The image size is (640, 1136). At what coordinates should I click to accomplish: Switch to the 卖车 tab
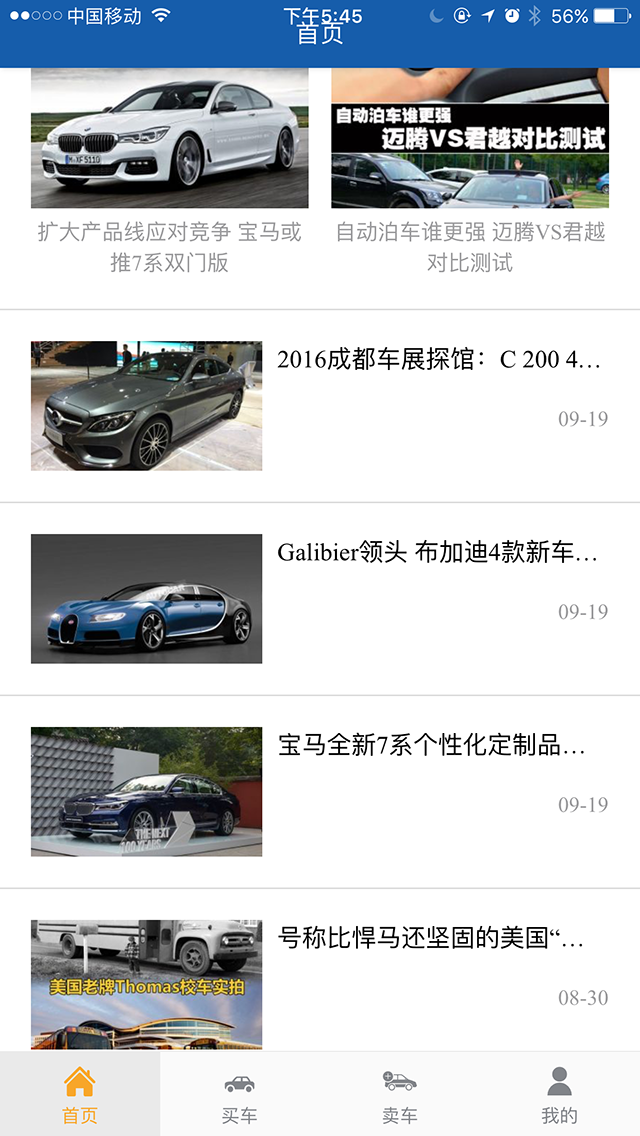tap(400, 1094)
